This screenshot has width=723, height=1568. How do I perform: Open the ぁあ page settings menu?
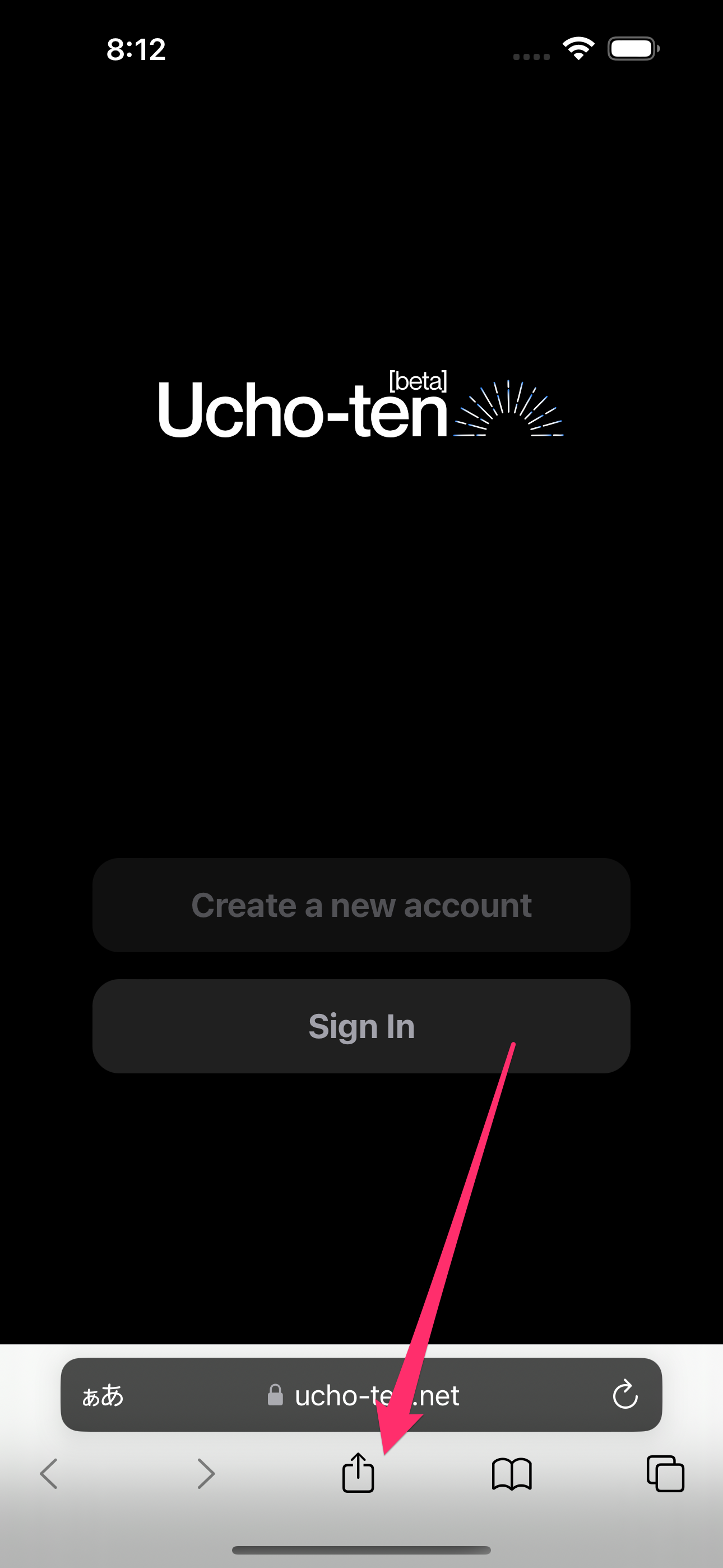pos(103,1395)
